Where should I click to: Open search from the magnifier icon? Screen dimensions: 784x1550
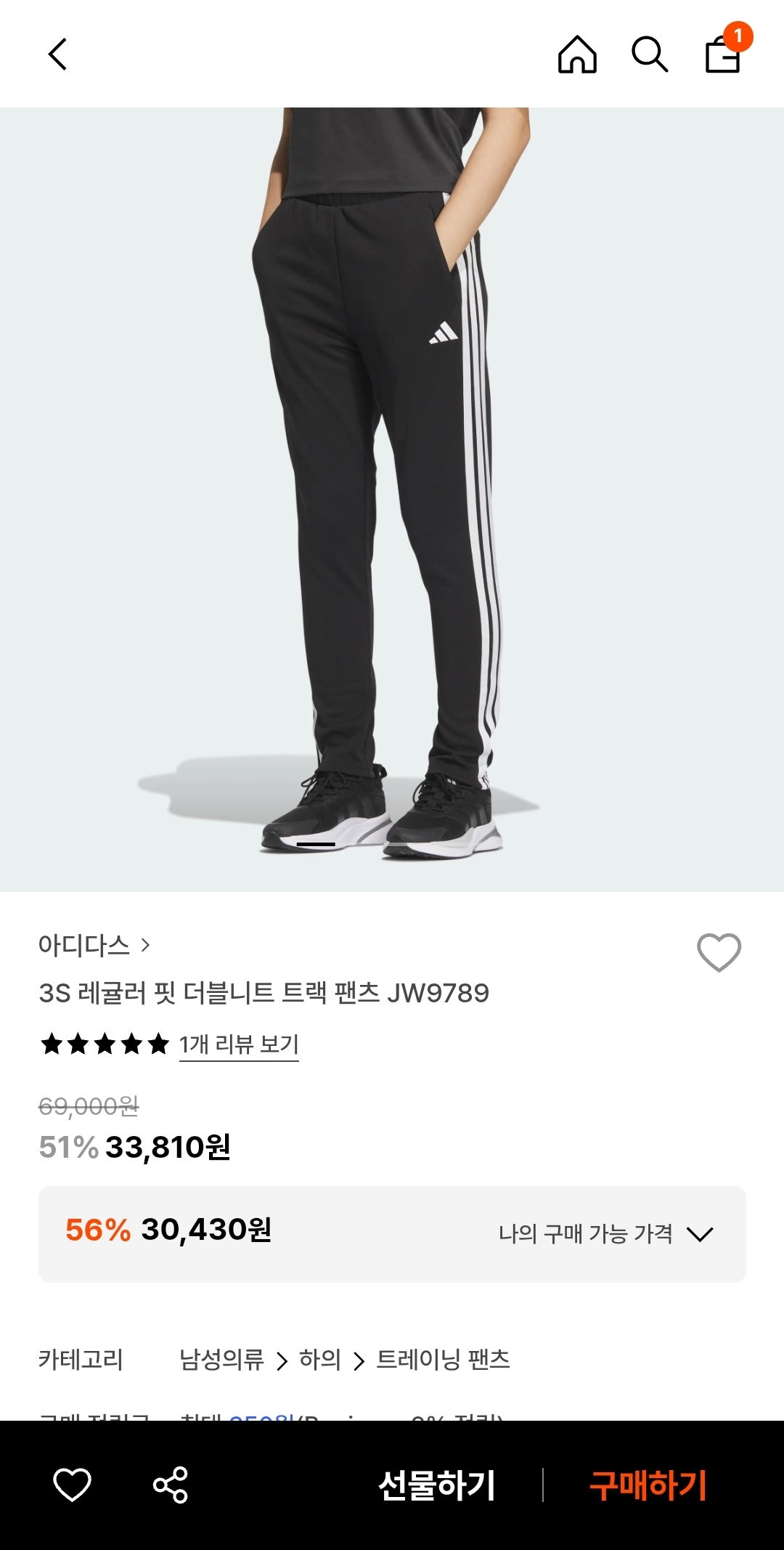(x=649, y=54)
